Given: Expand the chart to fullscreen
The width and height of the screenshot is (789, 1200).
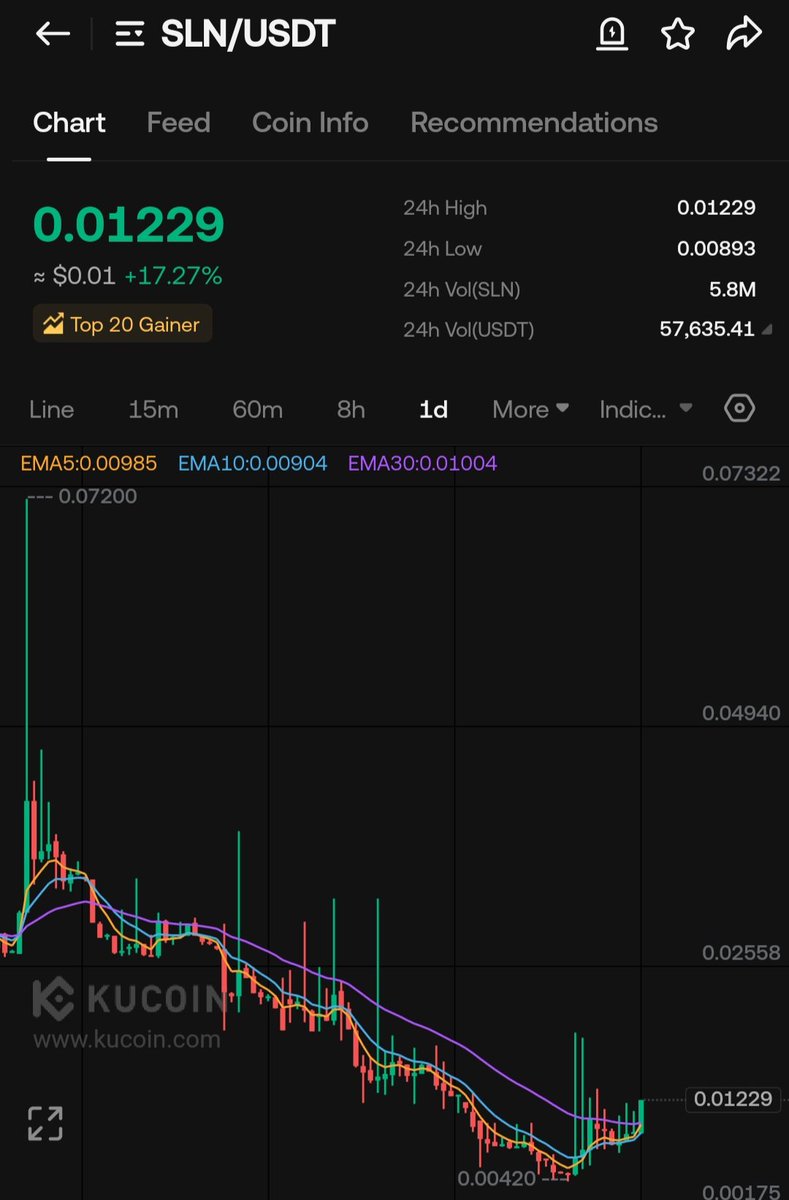Looking at the screenshot, I should [x=45, y=1123].
